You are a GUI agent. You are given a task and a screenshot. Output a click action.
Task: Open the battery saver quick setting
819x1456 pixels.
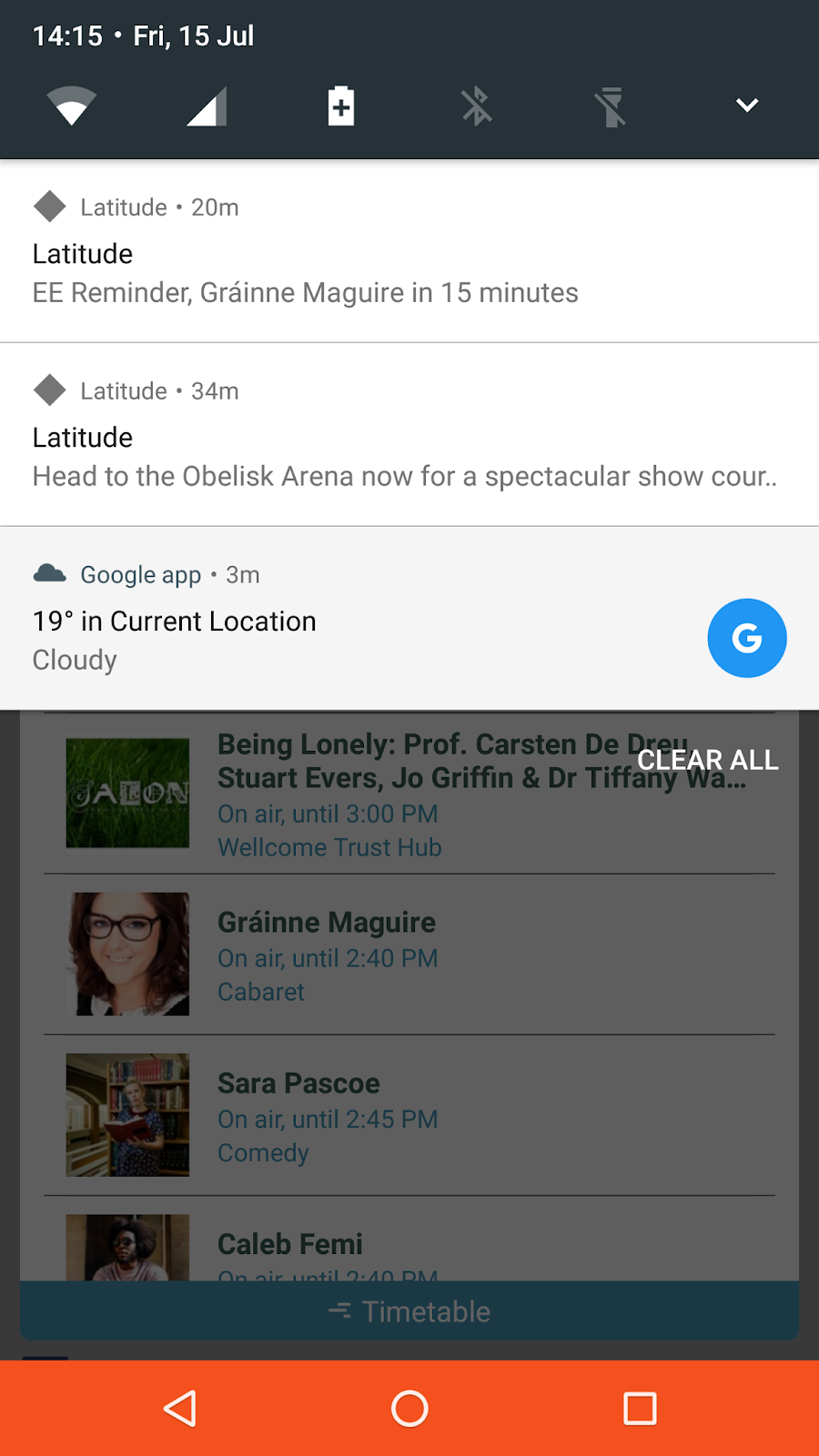coord(341,106)
